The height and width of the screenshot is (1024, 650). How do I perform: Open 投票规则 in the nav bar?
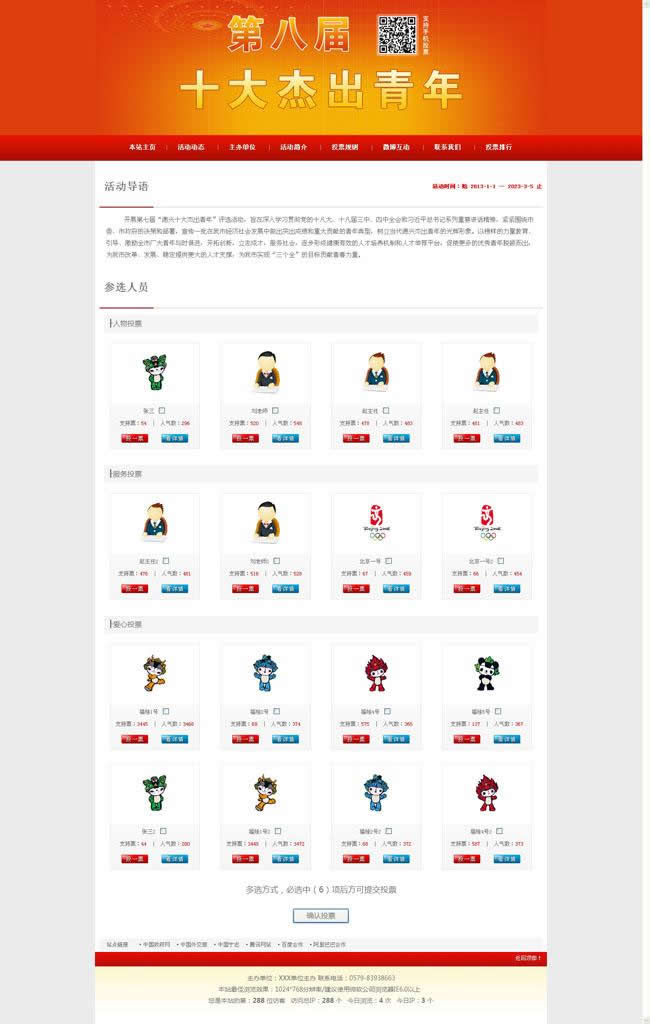tap(345, 147)
